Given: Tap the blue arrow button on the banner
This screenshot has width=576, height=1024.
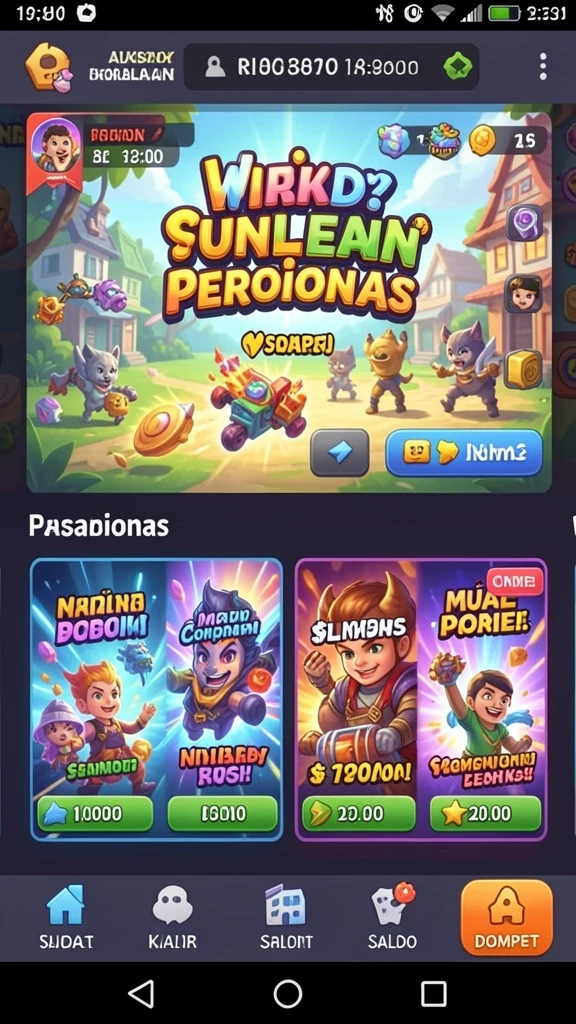Looking at the screenshot, I should pyautogui.click(x=340, y=452).
